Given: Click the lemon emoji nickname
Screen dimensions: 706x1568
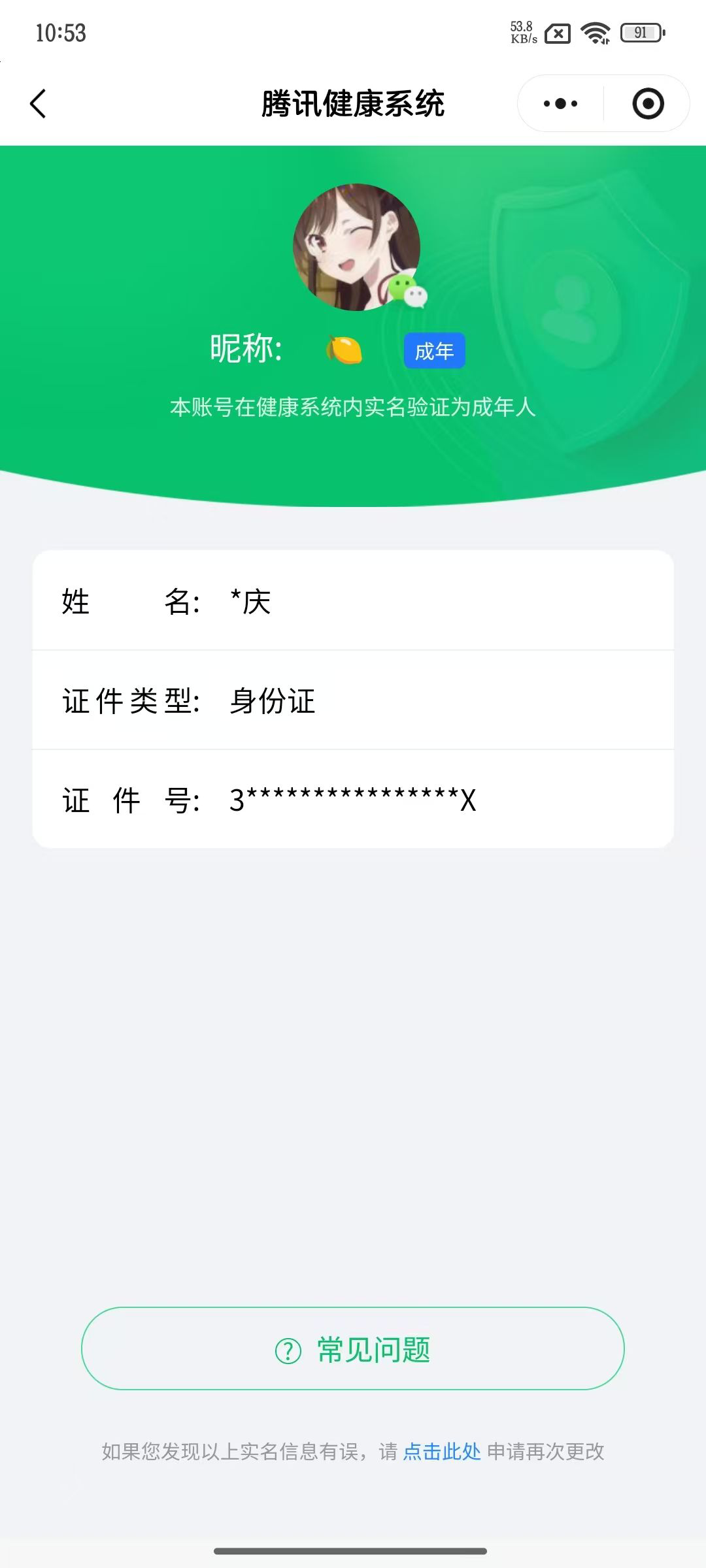Looking at the screenshot, I should click(x=343, y=350).
